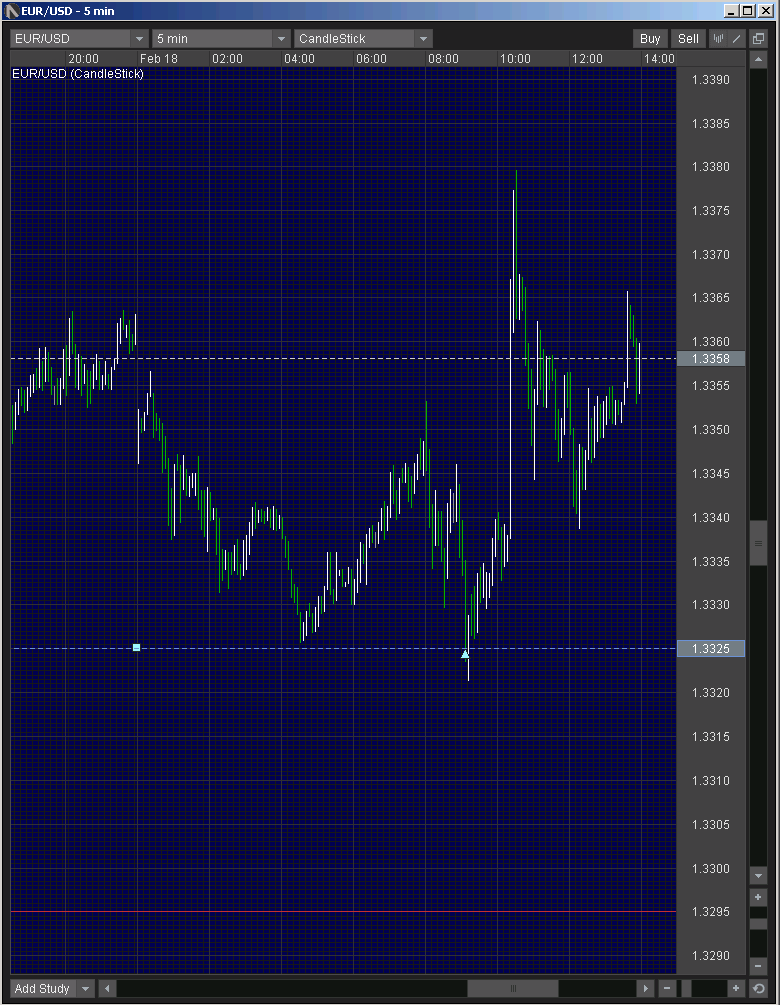Click the Buy button
Image resolution: width=780 pixels, height=1005 pixels.
click(x=650, y=39)
